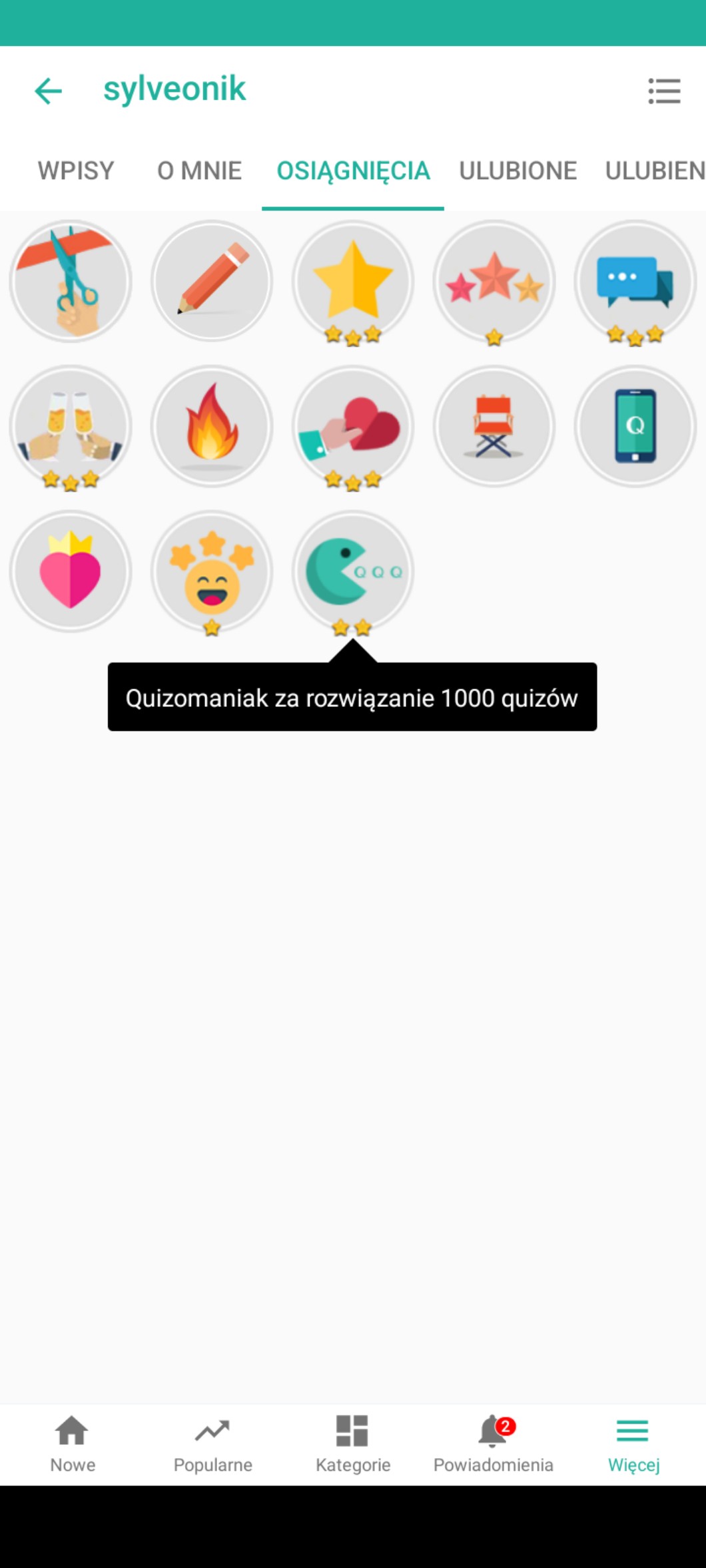This screenshot has width=706, height=1568.
Task: Tap the speech bubbles achievement badge
Action: pyautogui.click(x=635, y=282)
